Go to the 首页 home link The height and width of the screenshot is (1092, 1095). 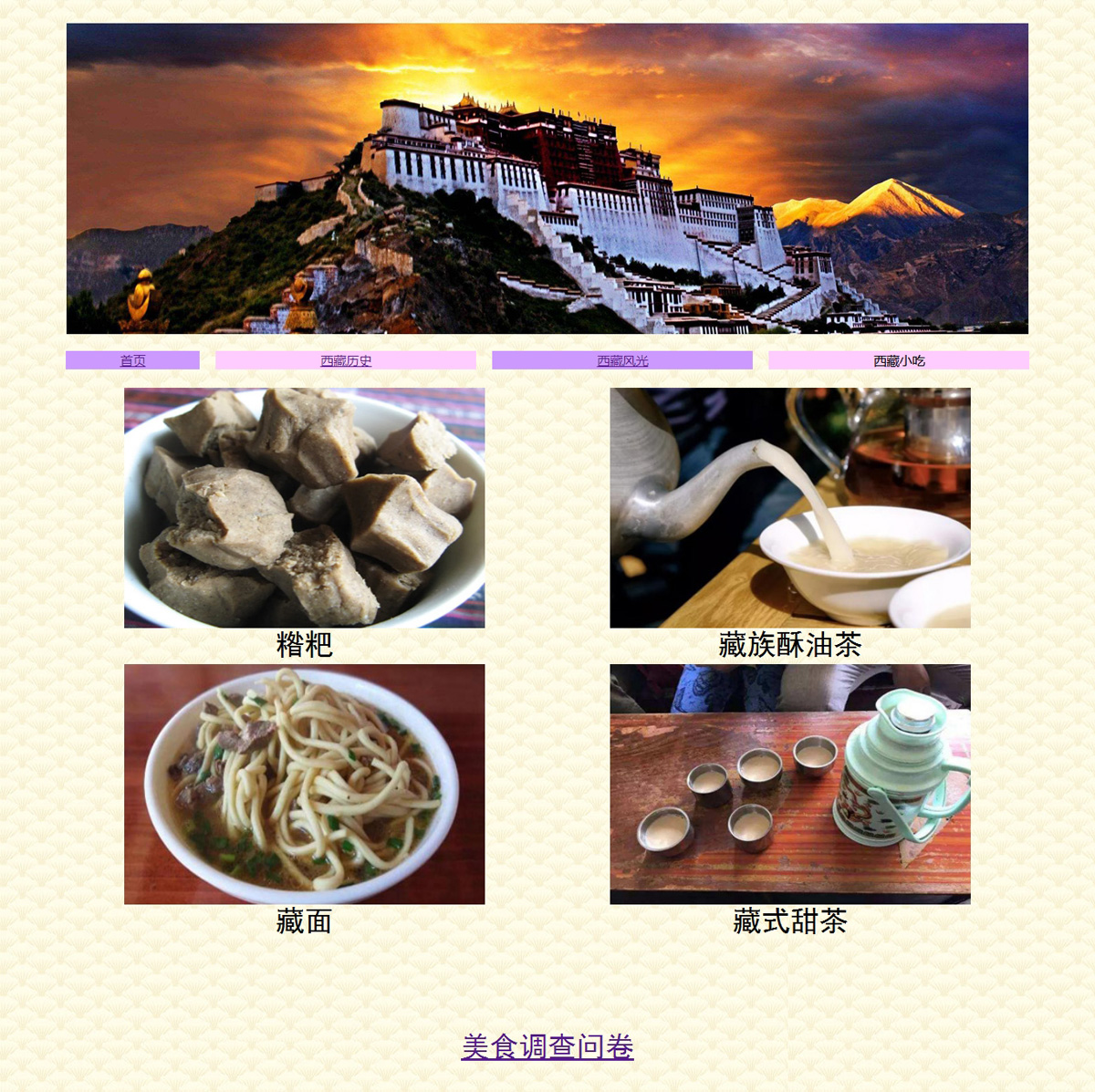[132, 361]
